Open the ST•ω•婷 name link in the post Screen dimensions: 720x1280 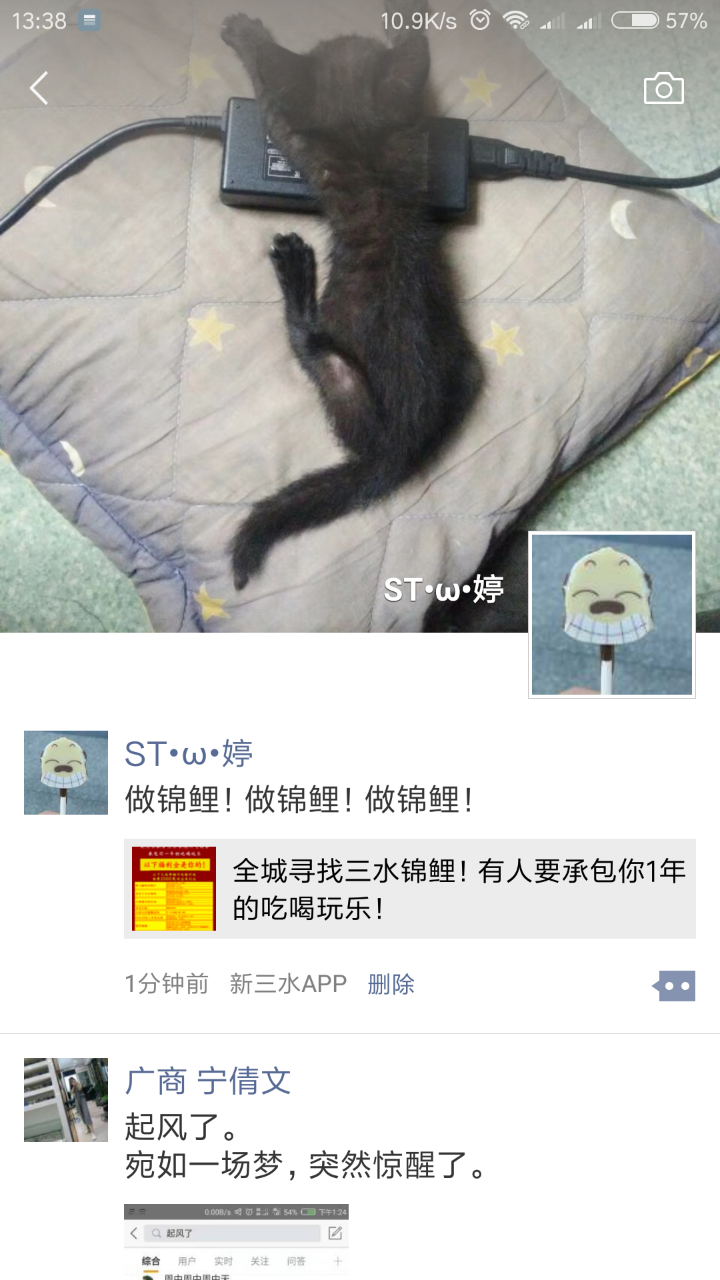tap(189, 753)
